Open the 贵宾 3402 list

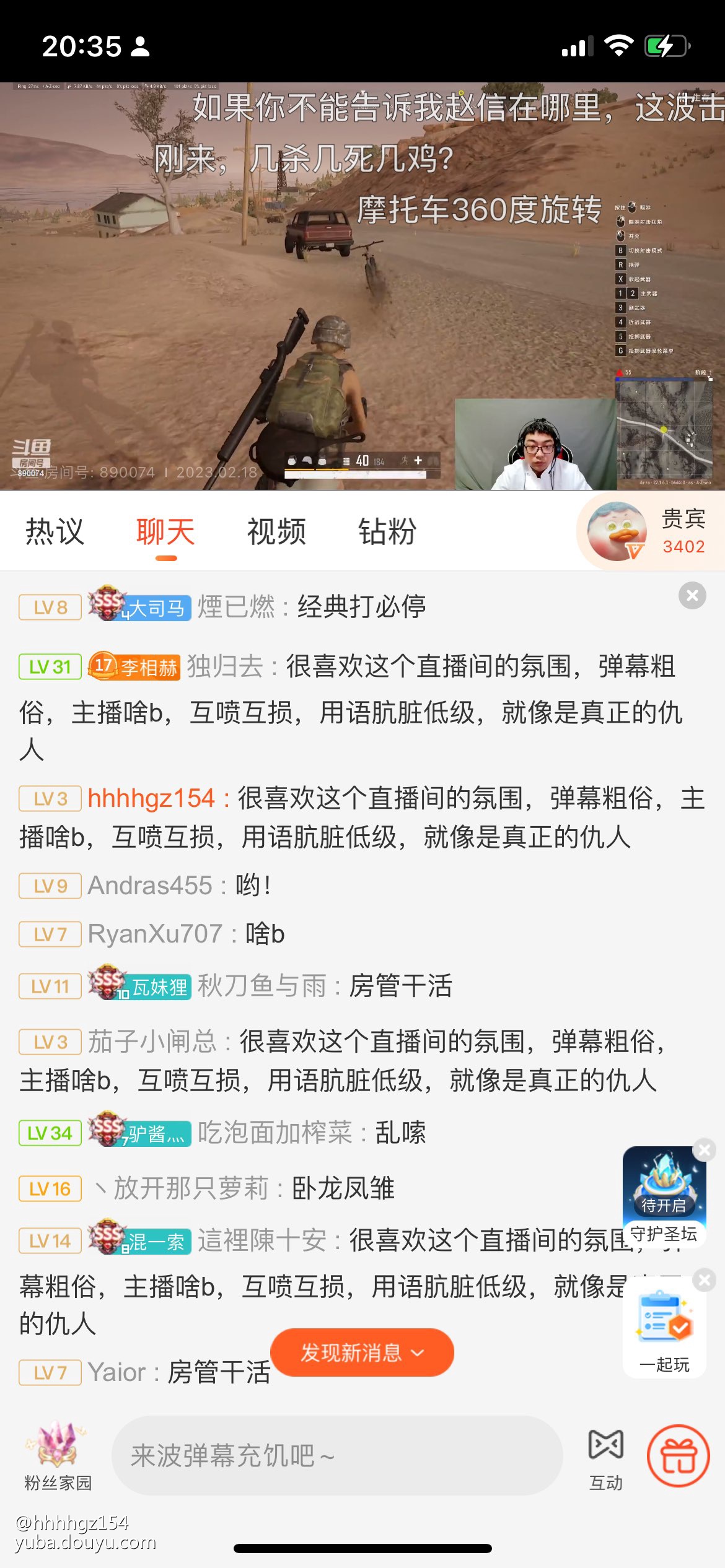coord(649,531)
